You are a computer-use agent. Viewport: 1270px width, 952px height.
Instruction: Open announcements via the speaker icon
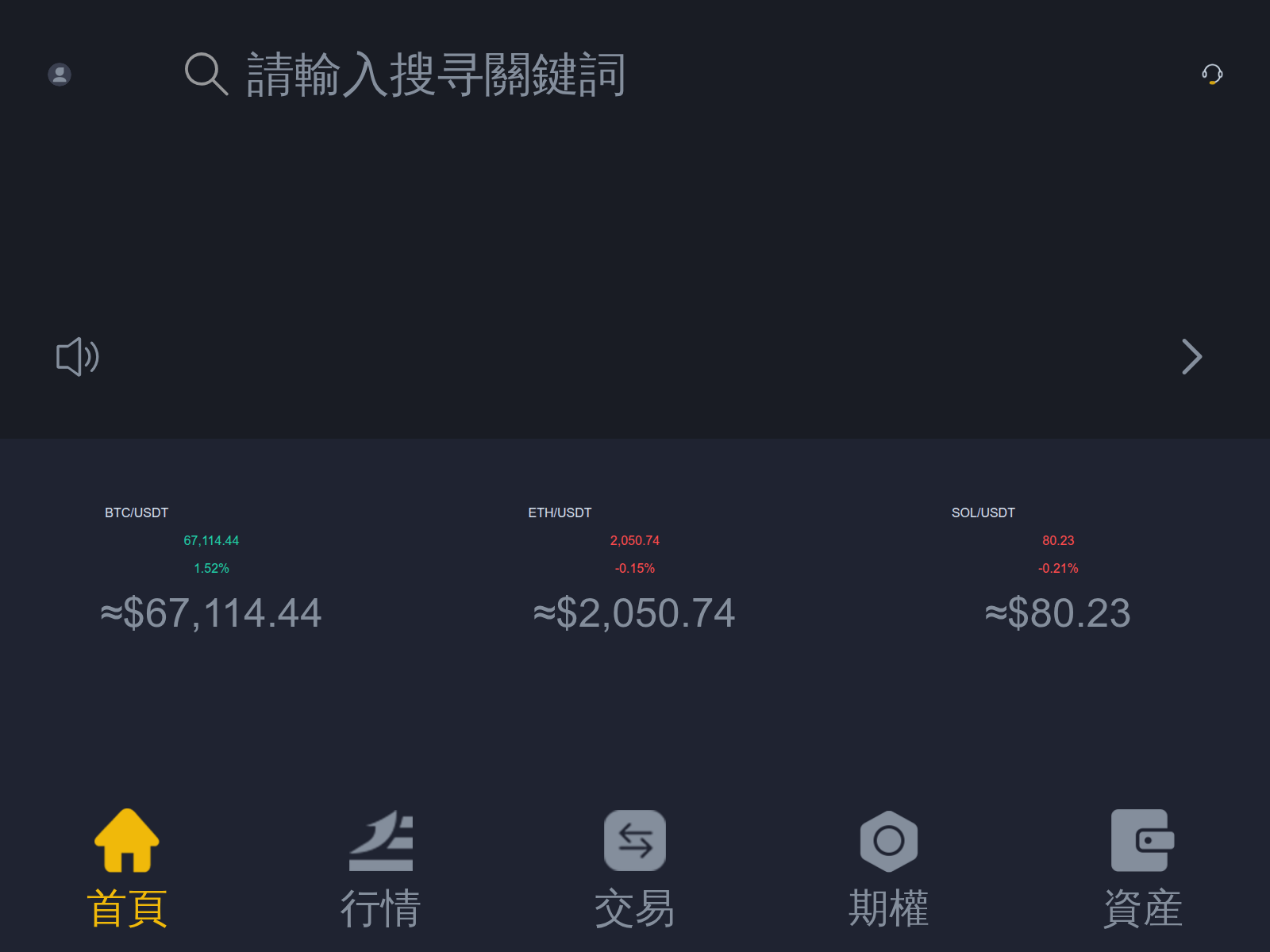[x=78, y=356]
